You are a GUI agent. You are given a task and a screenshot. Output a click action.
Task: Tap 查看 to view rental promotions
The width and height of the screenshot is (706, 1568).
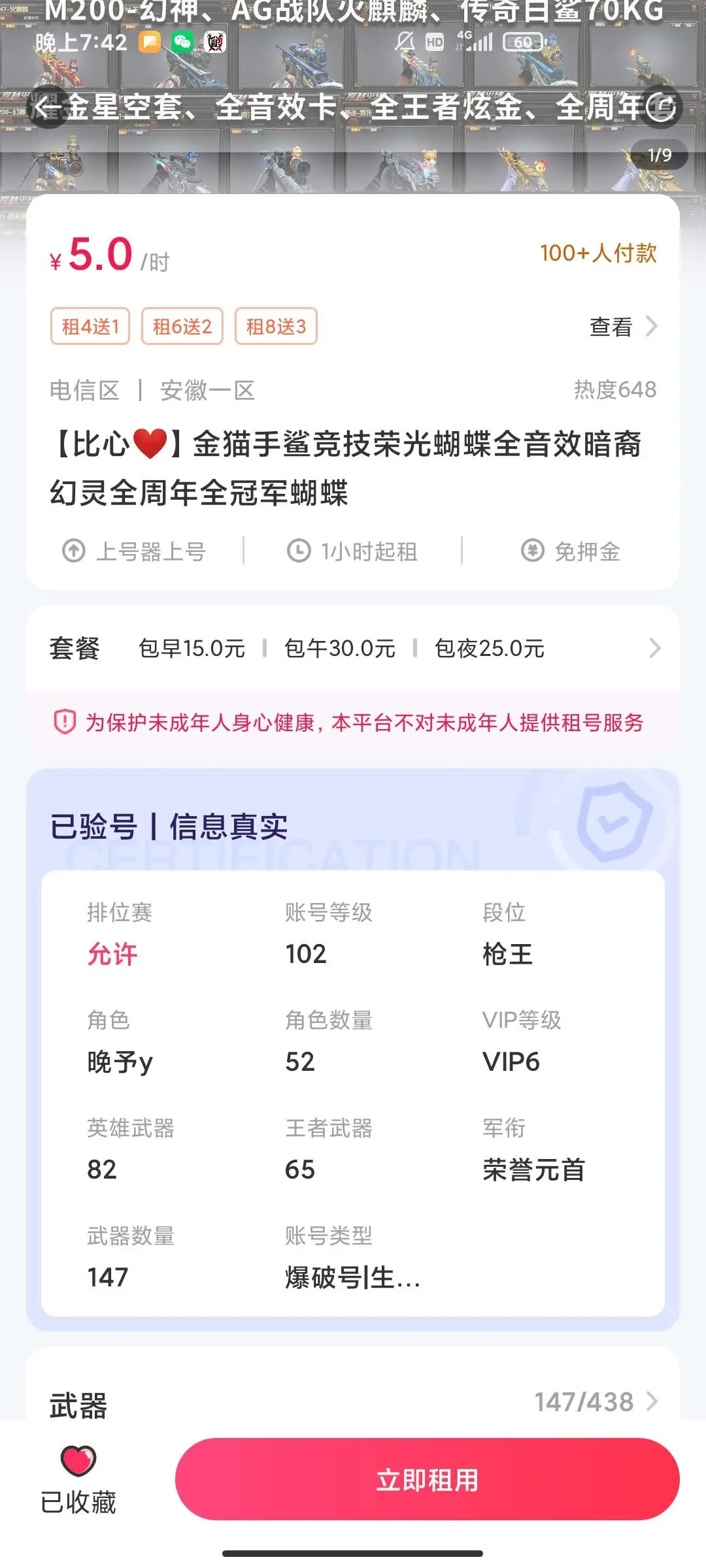coord(623,326)
